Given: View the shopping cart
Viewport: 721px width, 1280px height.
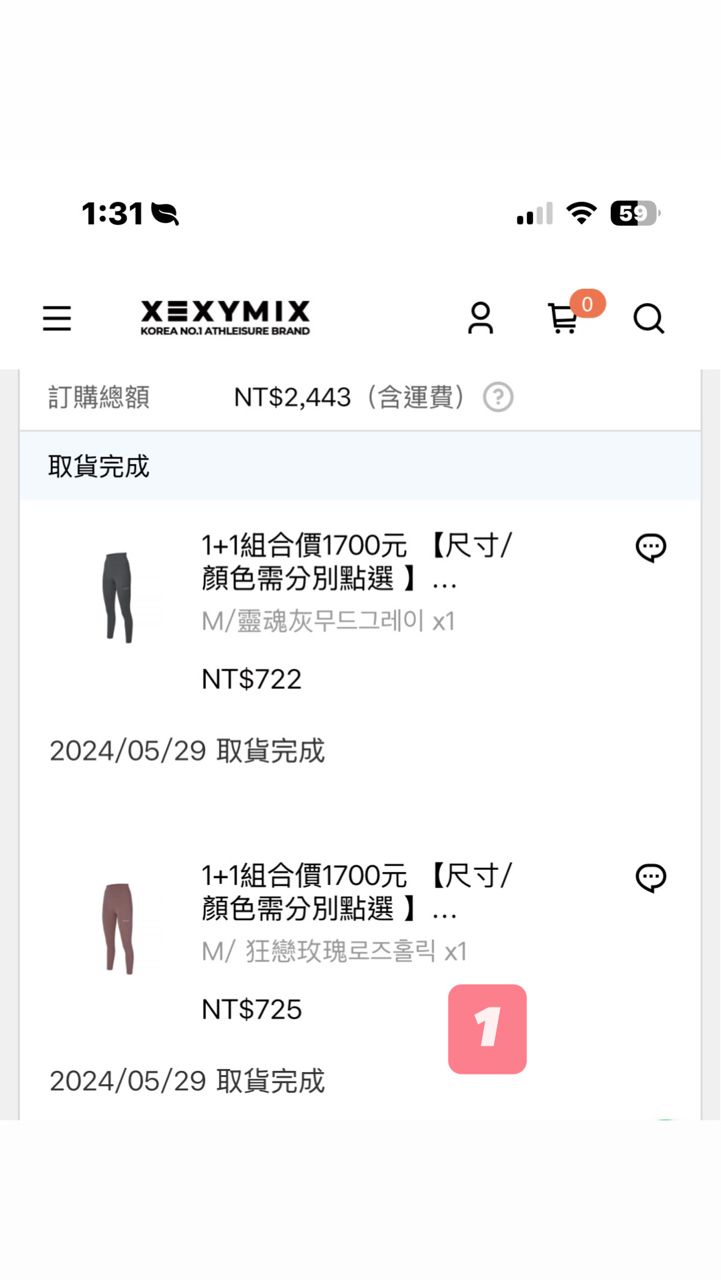Looking at the screenshot, I should point(564,319).
